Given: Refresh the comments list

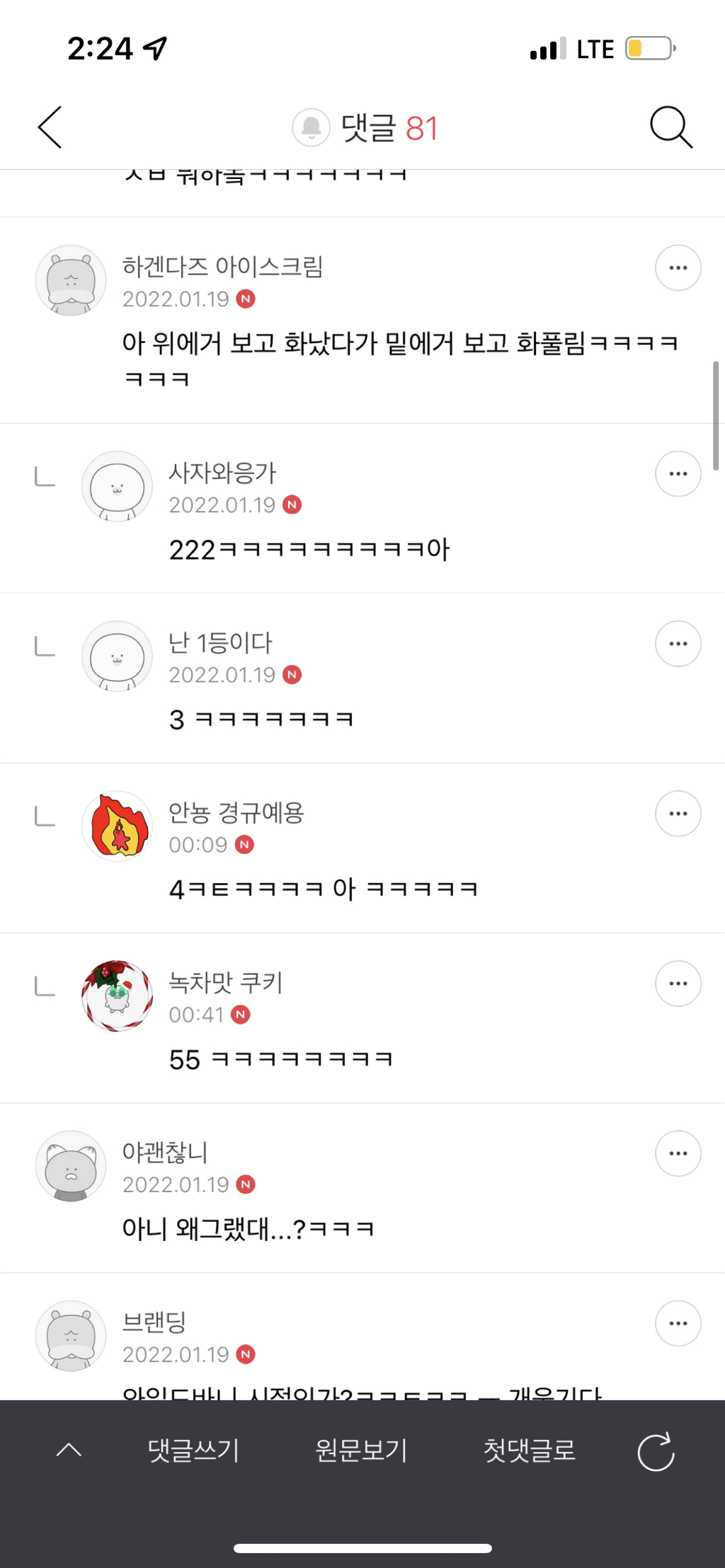Looking at the screenshot, I should tap(656, 1452).
